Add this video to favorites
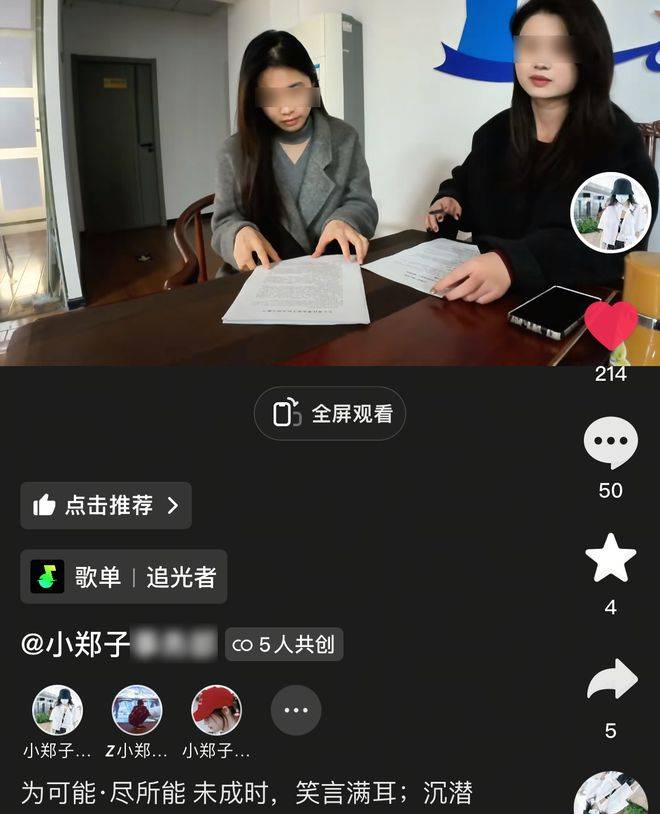The width and height of the screenshot is (660, 814). [610, 560]
